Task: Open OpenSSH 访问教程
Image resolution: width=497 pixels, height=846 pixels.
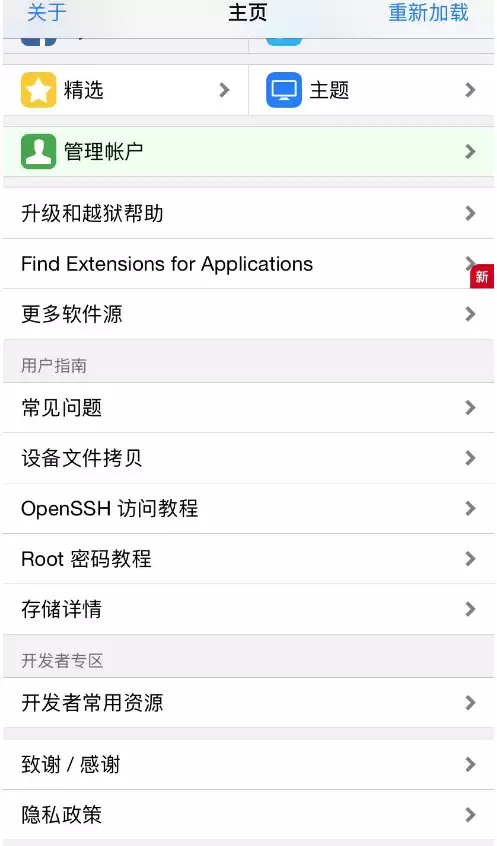Action: (248, 508)
